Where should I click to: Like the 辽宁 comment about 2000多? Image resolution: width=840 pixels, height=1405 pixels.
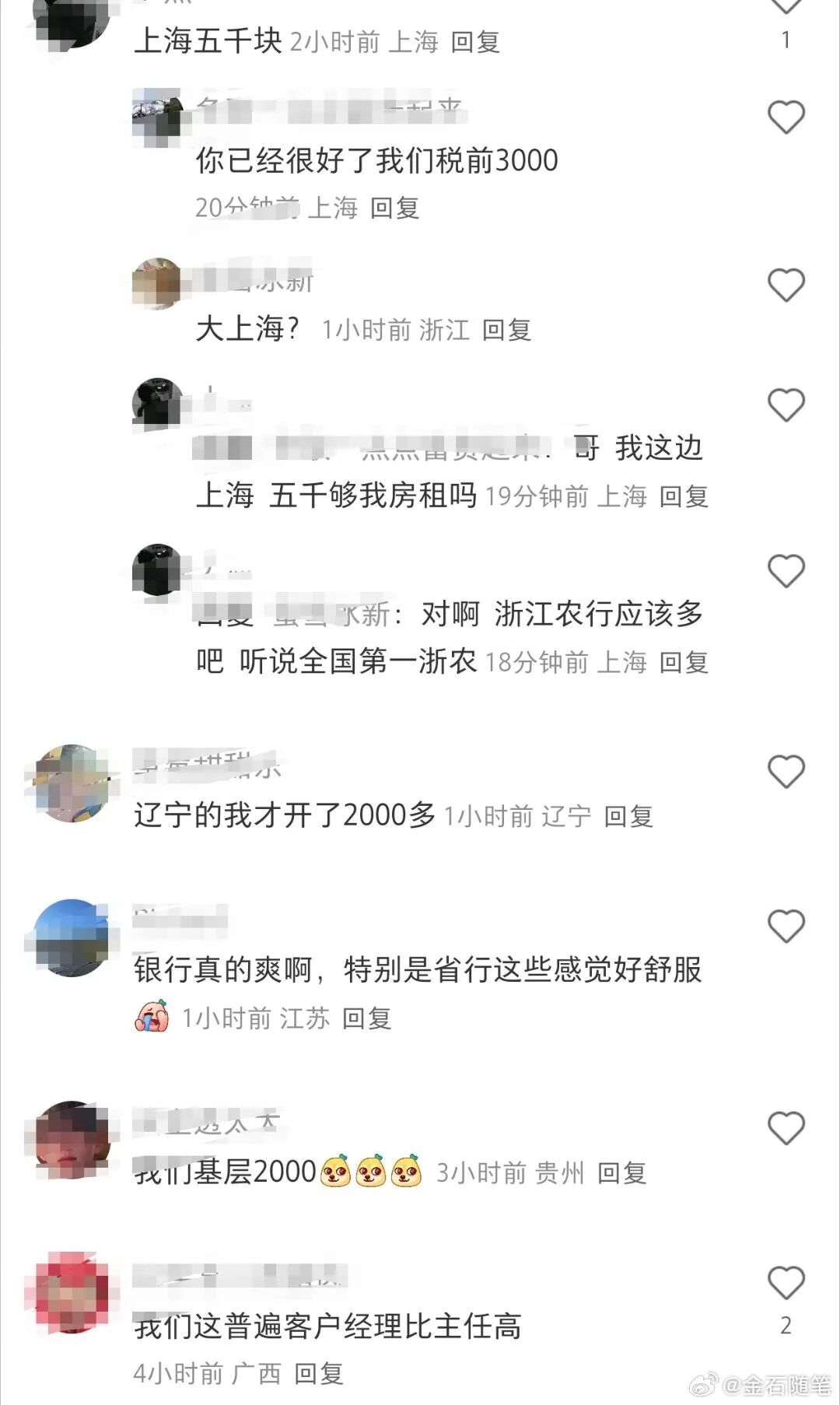786,773
